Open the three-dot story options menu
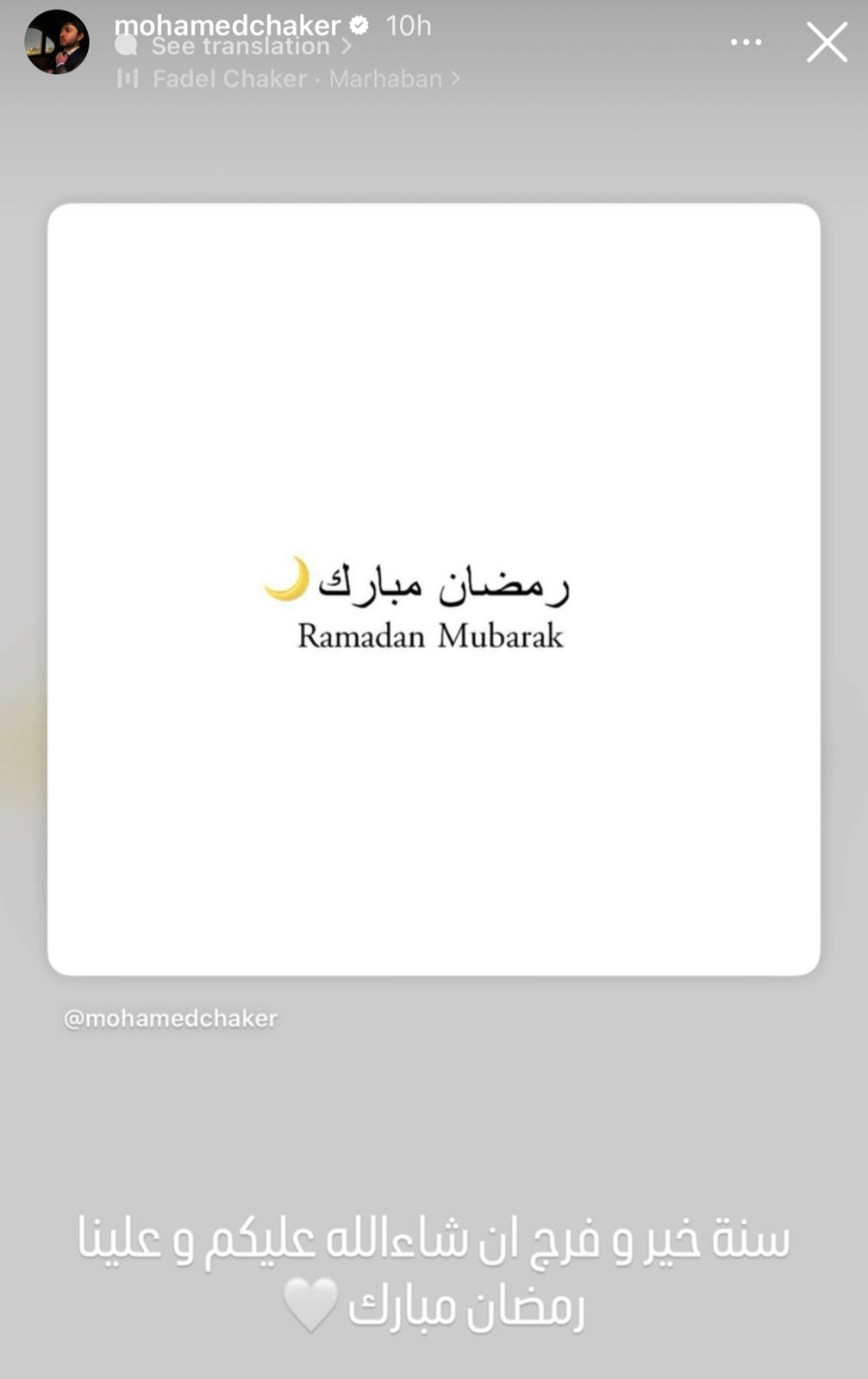 coord(746,42)
